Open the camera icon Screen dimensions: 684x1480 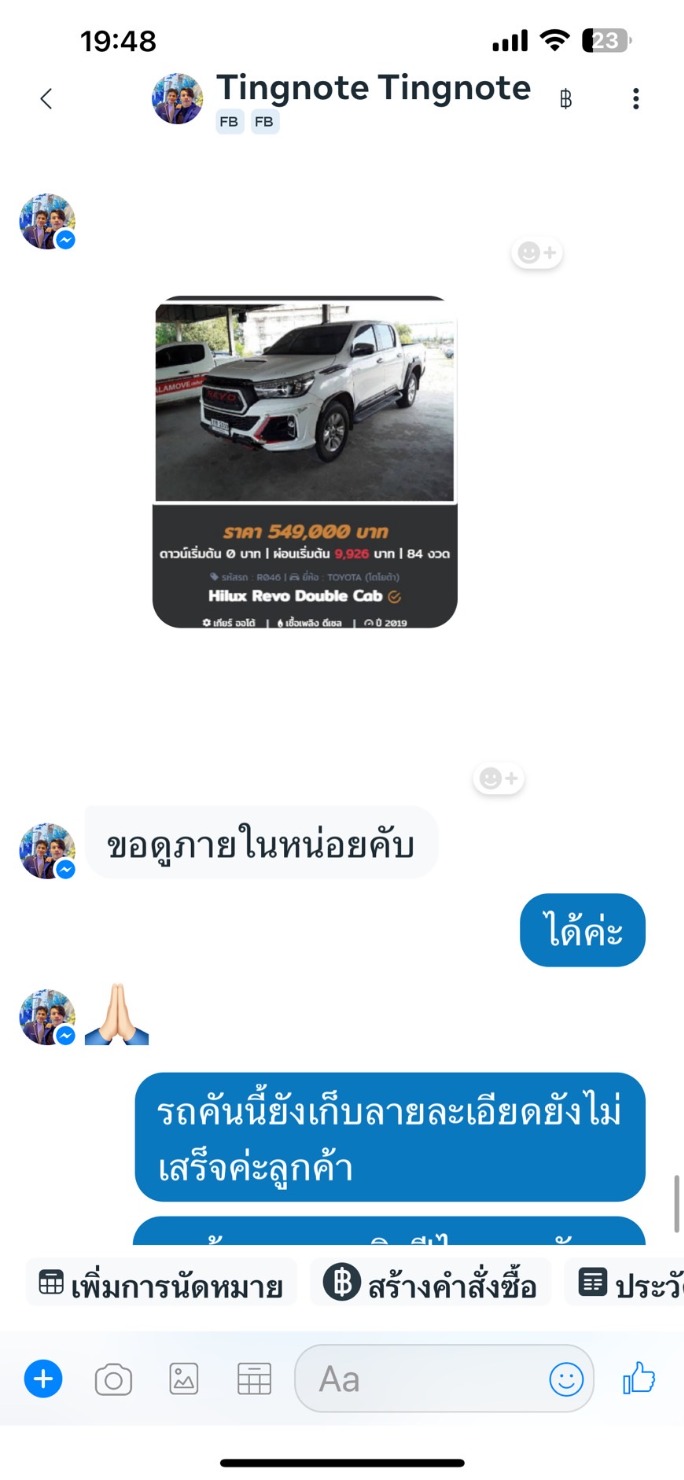[113, 1381]
